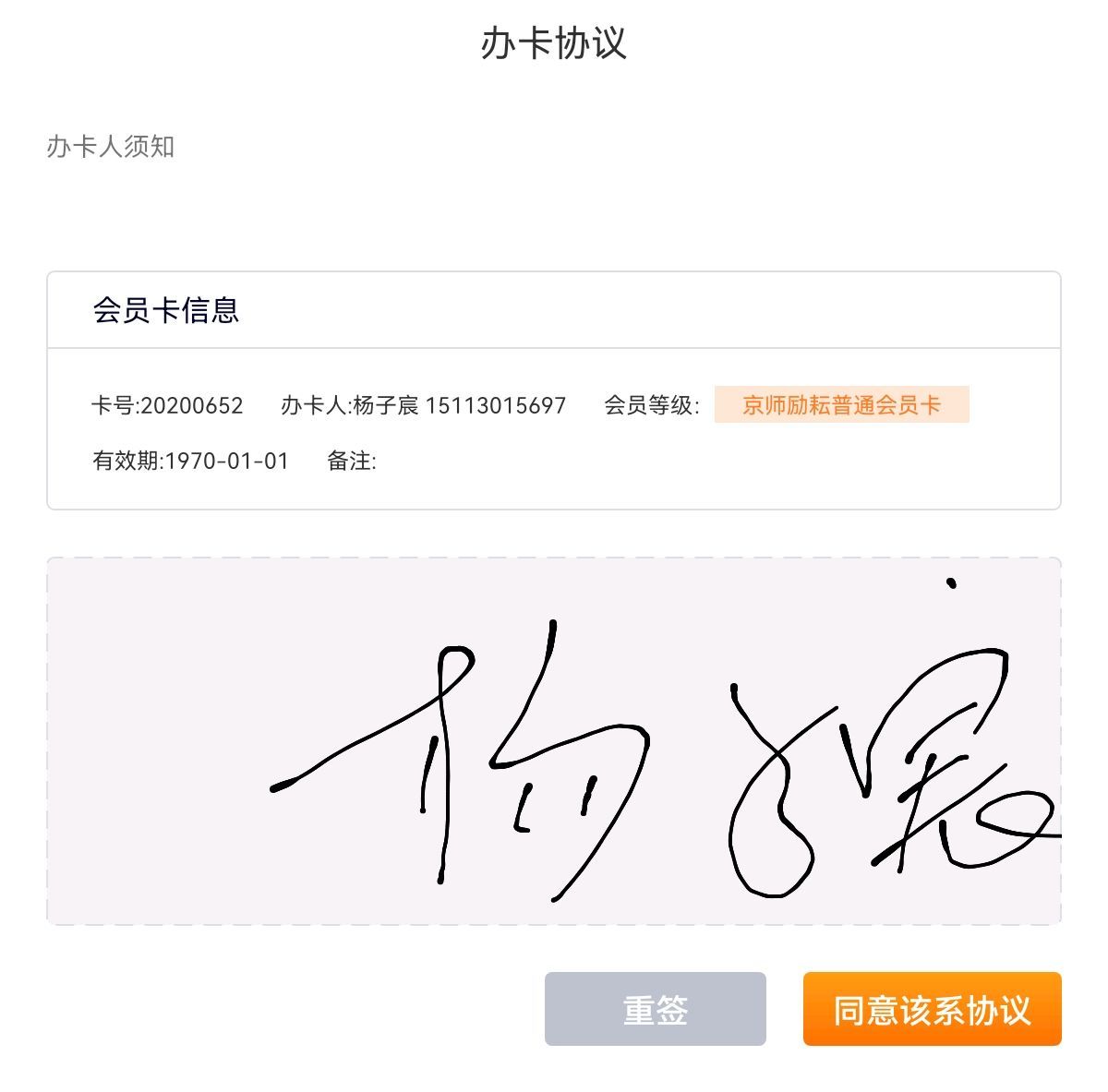Tap 重签 to clear the signature

[655, 1009]
